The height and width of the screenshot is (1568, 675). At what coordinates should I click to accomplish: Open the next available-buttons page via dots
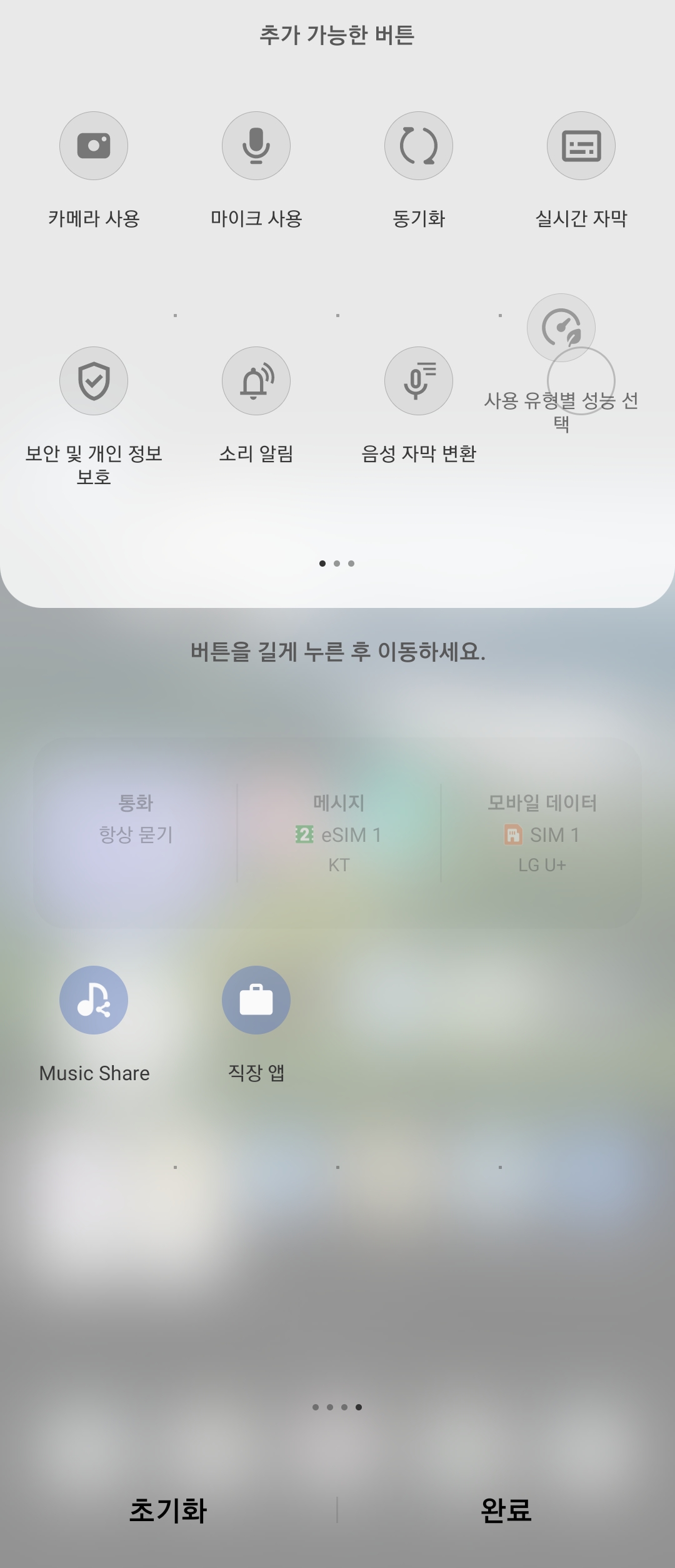[337, 564]
